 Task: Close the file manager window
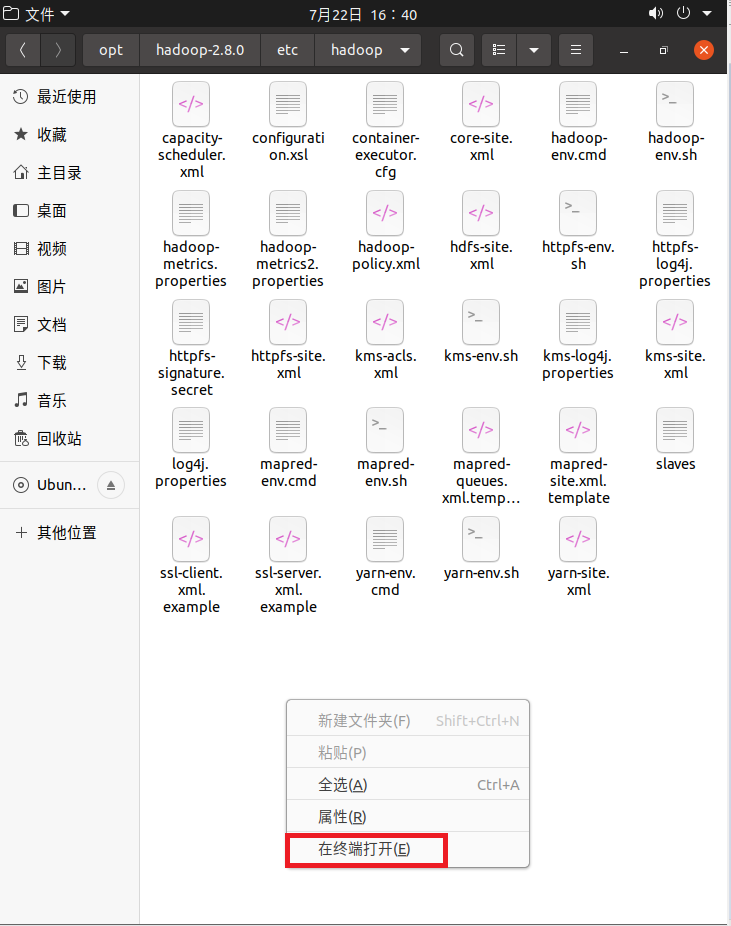click(x=704, y=49)
